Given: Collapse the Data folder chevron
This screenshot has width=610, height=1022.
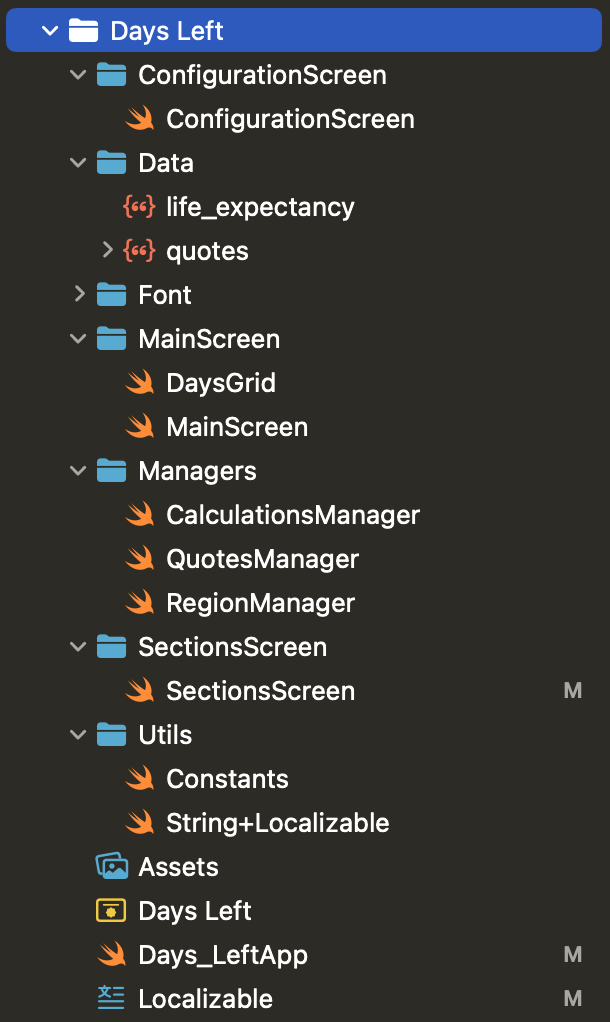Looking at the screenshot, I should [78, 163].
